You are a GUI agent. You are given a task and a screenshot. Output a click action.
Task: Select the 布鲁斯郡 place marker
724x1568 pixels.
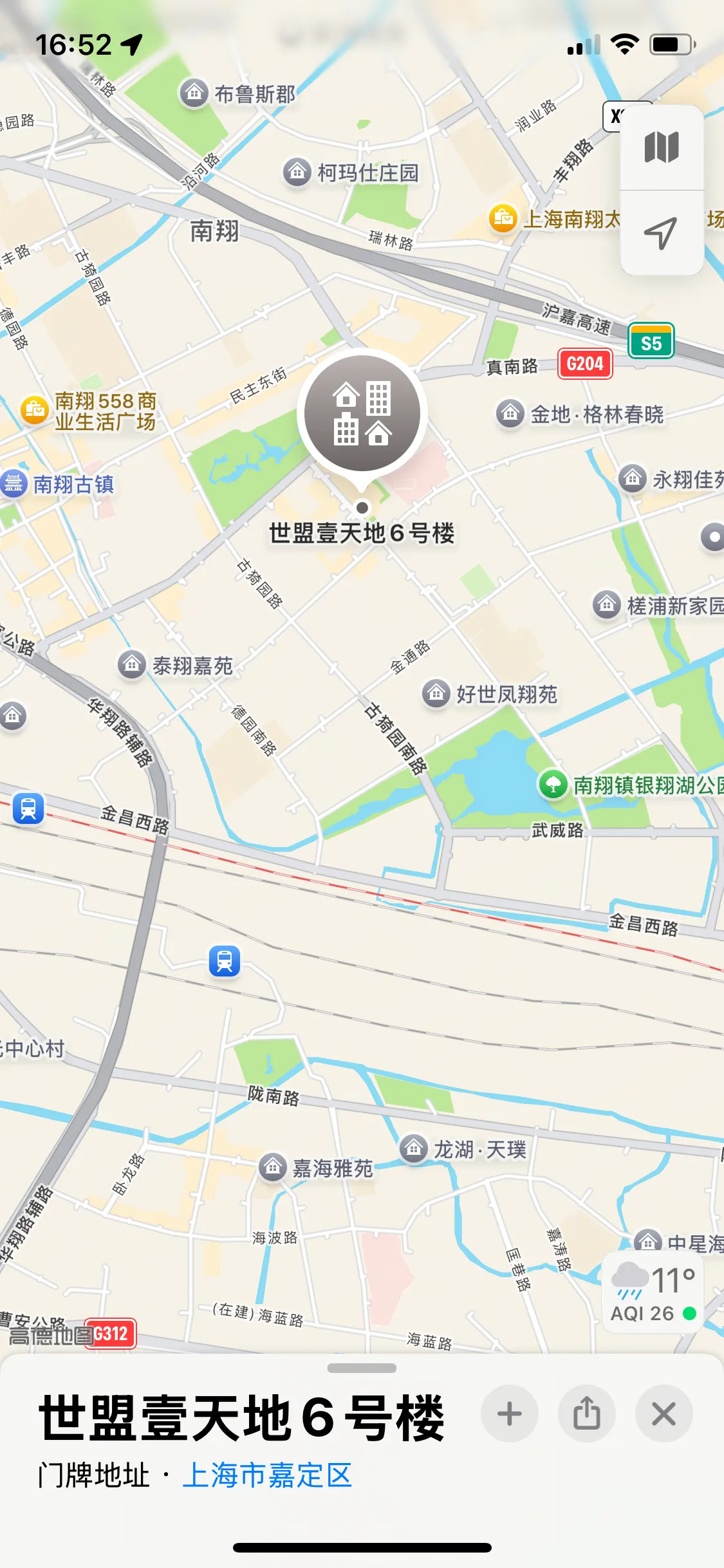(x=194, y=93)
